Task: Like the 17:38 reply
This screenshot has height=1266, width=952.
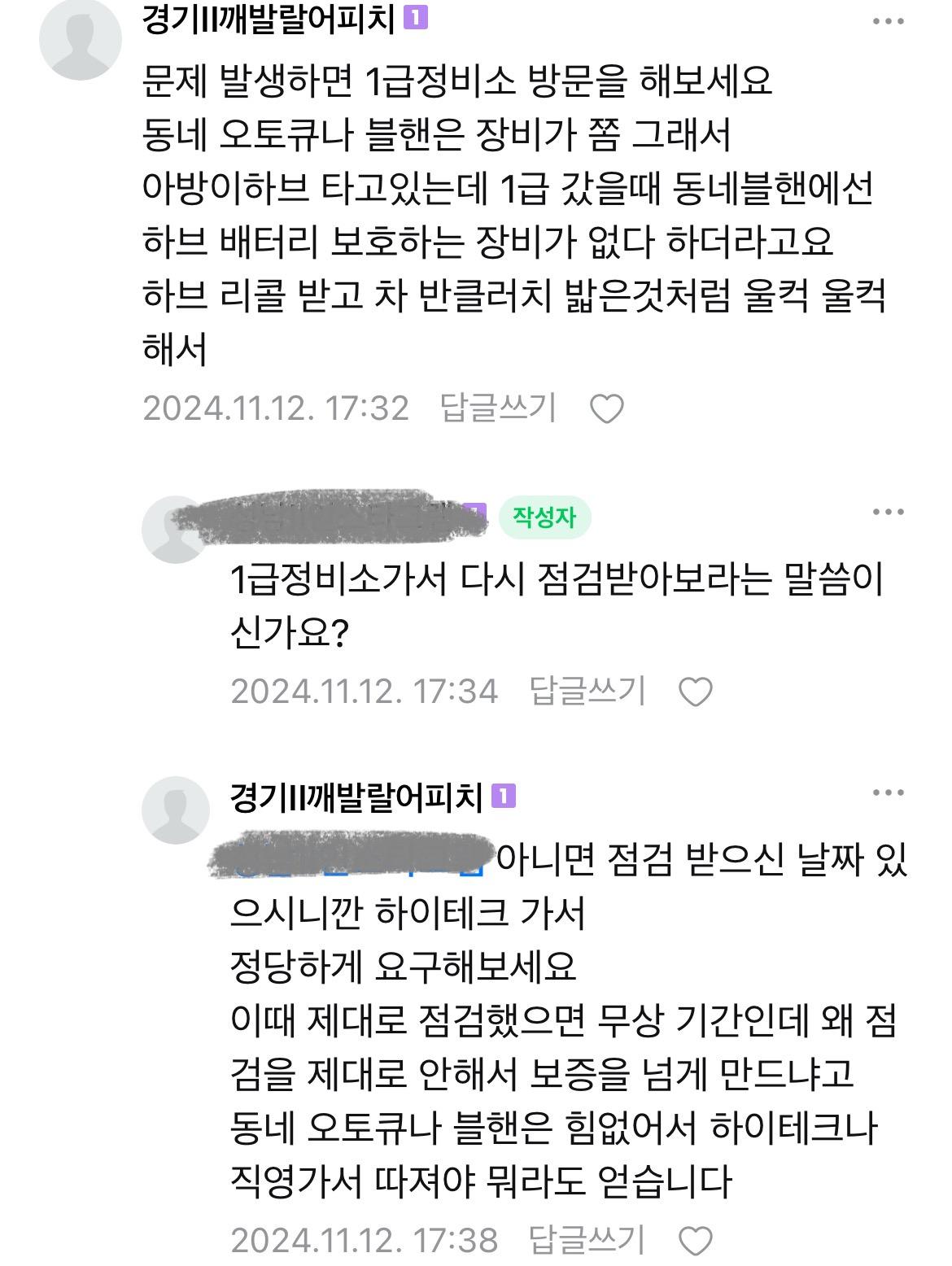Action: [696, 1241]
